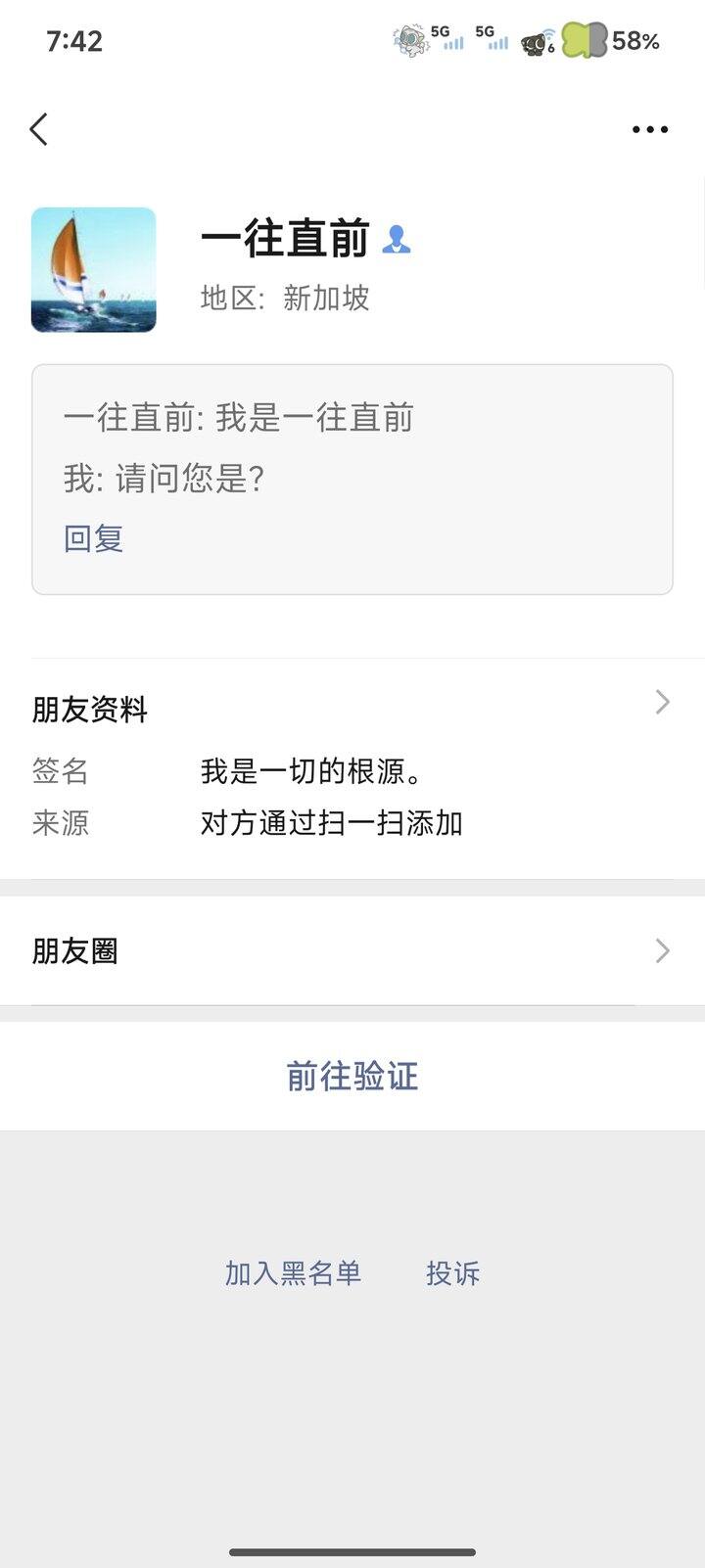Click the back arrow at top left

point(37,128)
